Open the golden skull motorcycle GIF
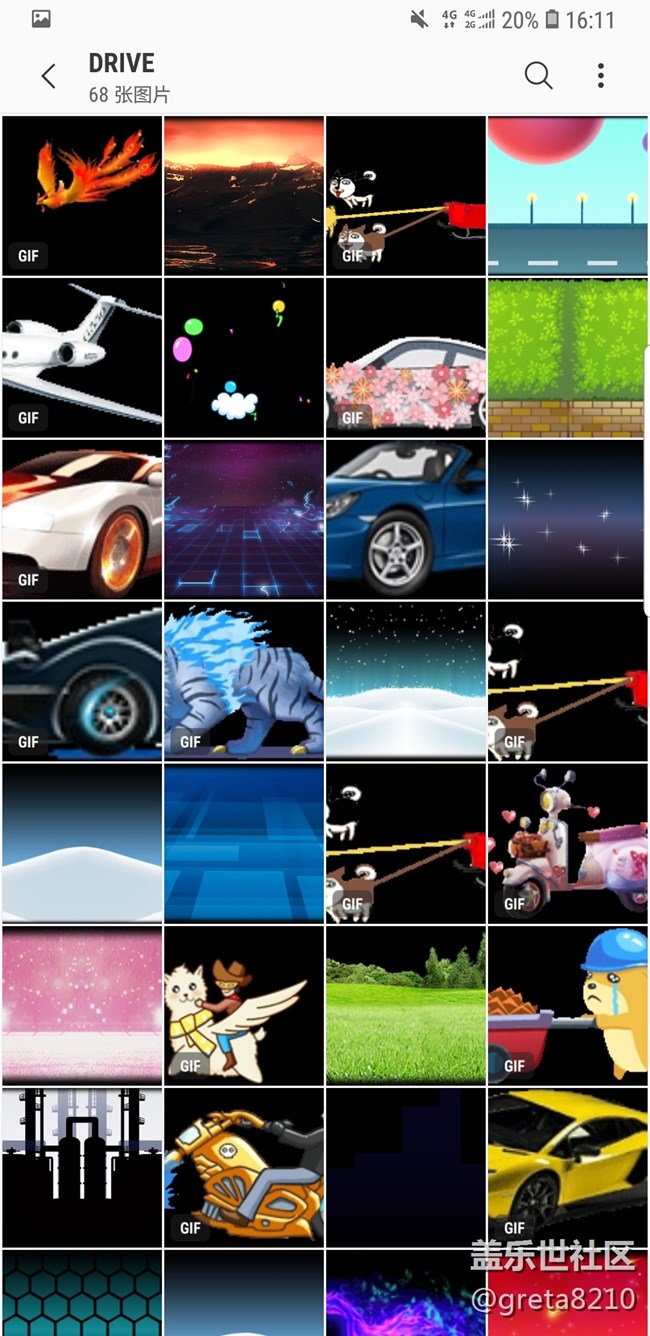 tap(244, 1168)
